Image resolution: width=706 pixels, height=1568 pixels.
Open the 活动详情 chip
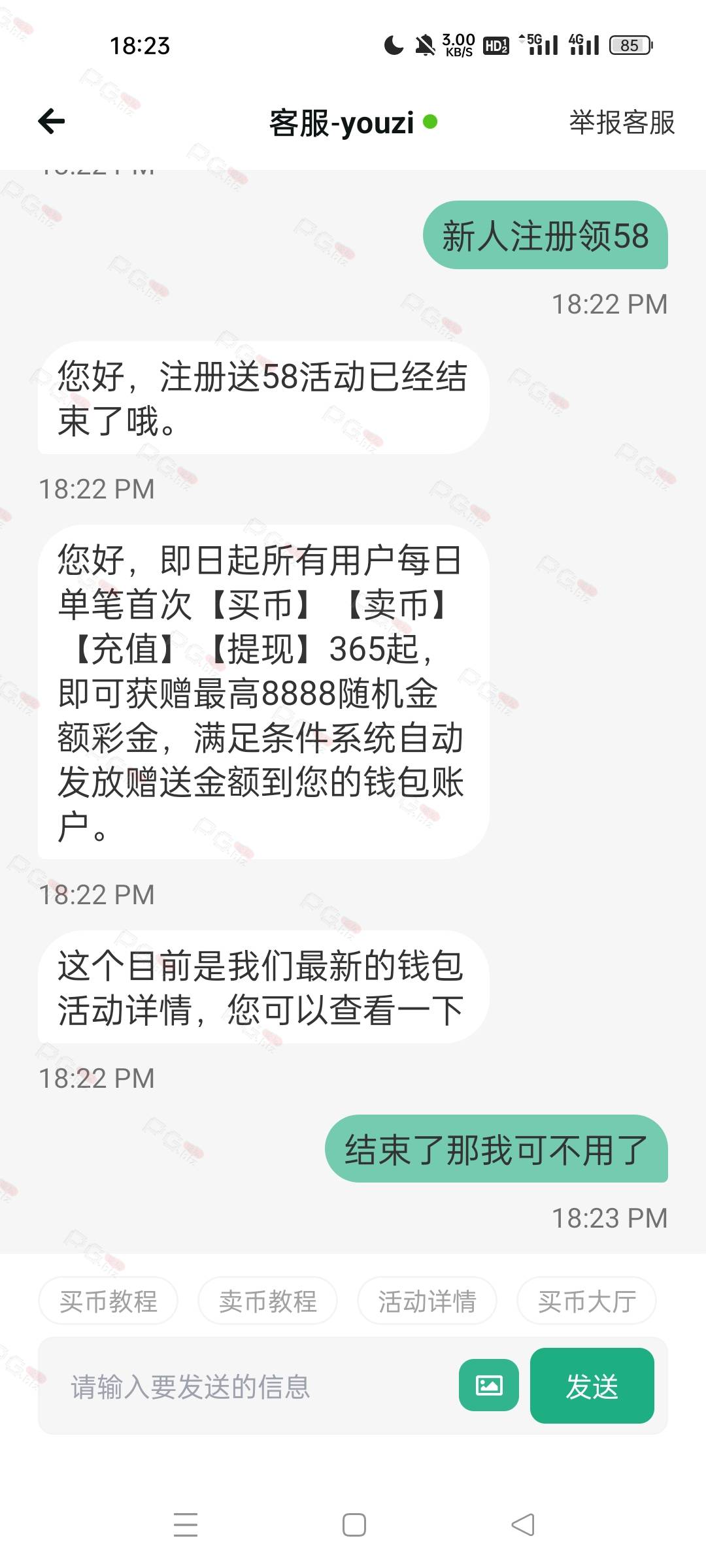click(427, 1301)
